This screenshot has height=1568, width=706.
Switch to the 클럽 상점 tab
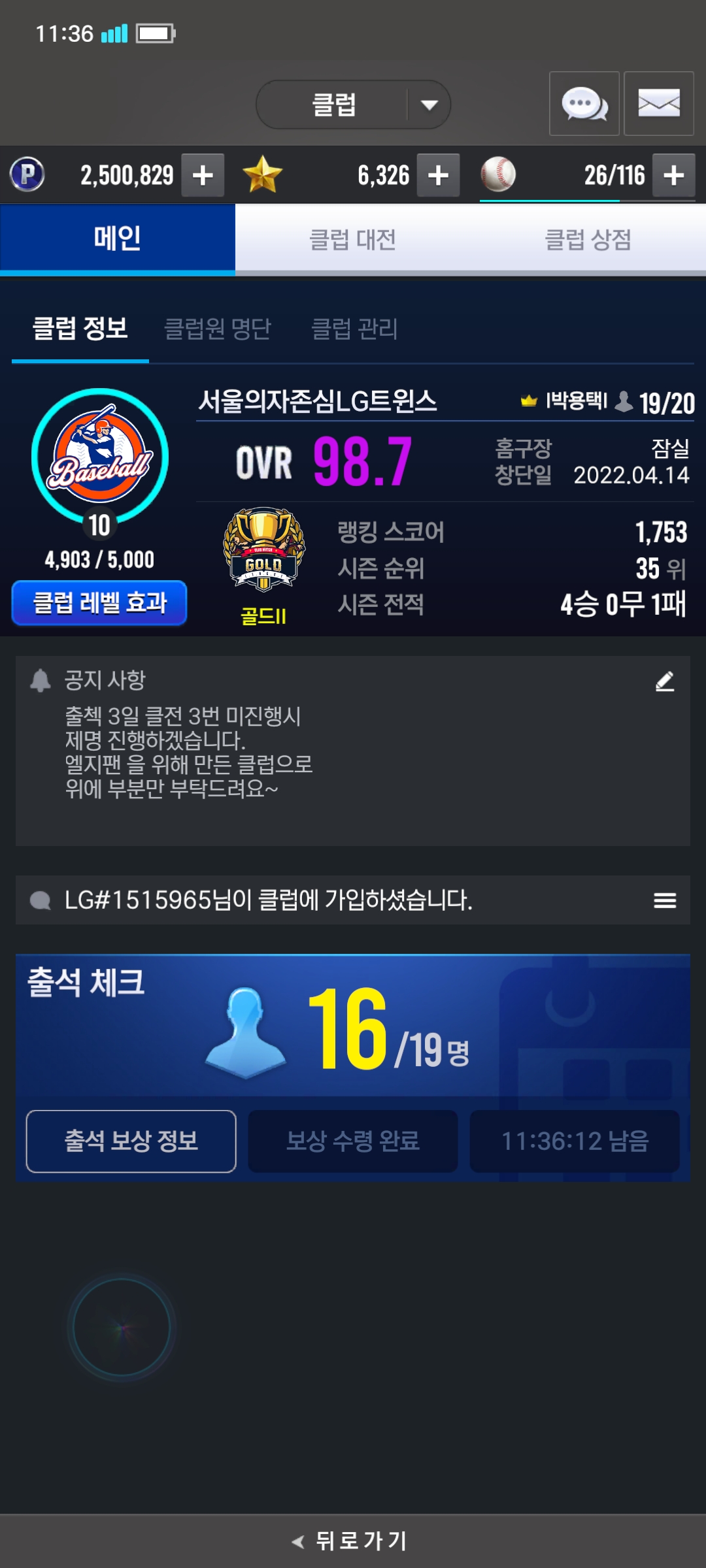tap(588, 239)
